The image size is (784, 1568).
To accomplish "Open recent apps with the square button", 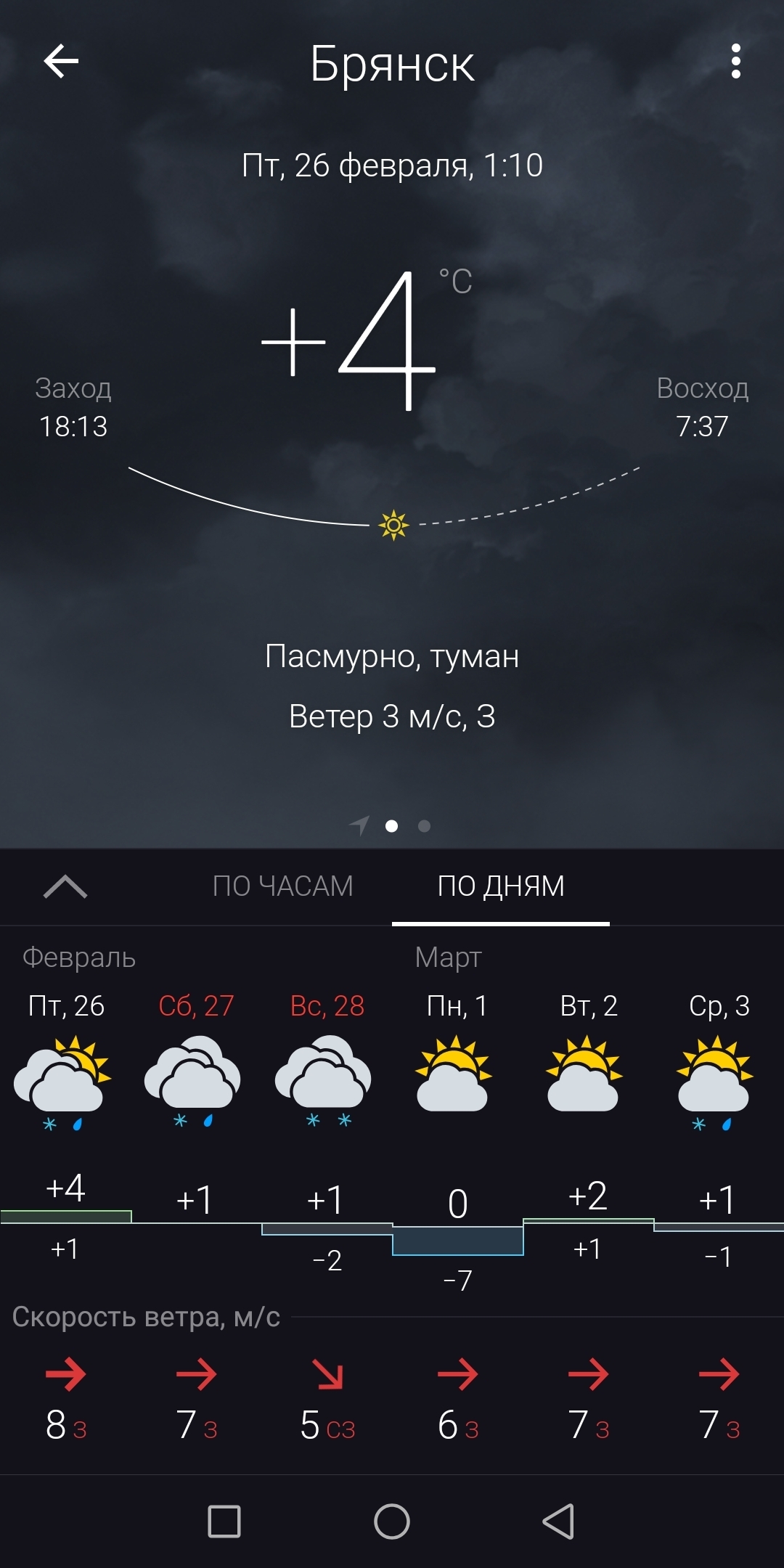I will coord(224,1521).
